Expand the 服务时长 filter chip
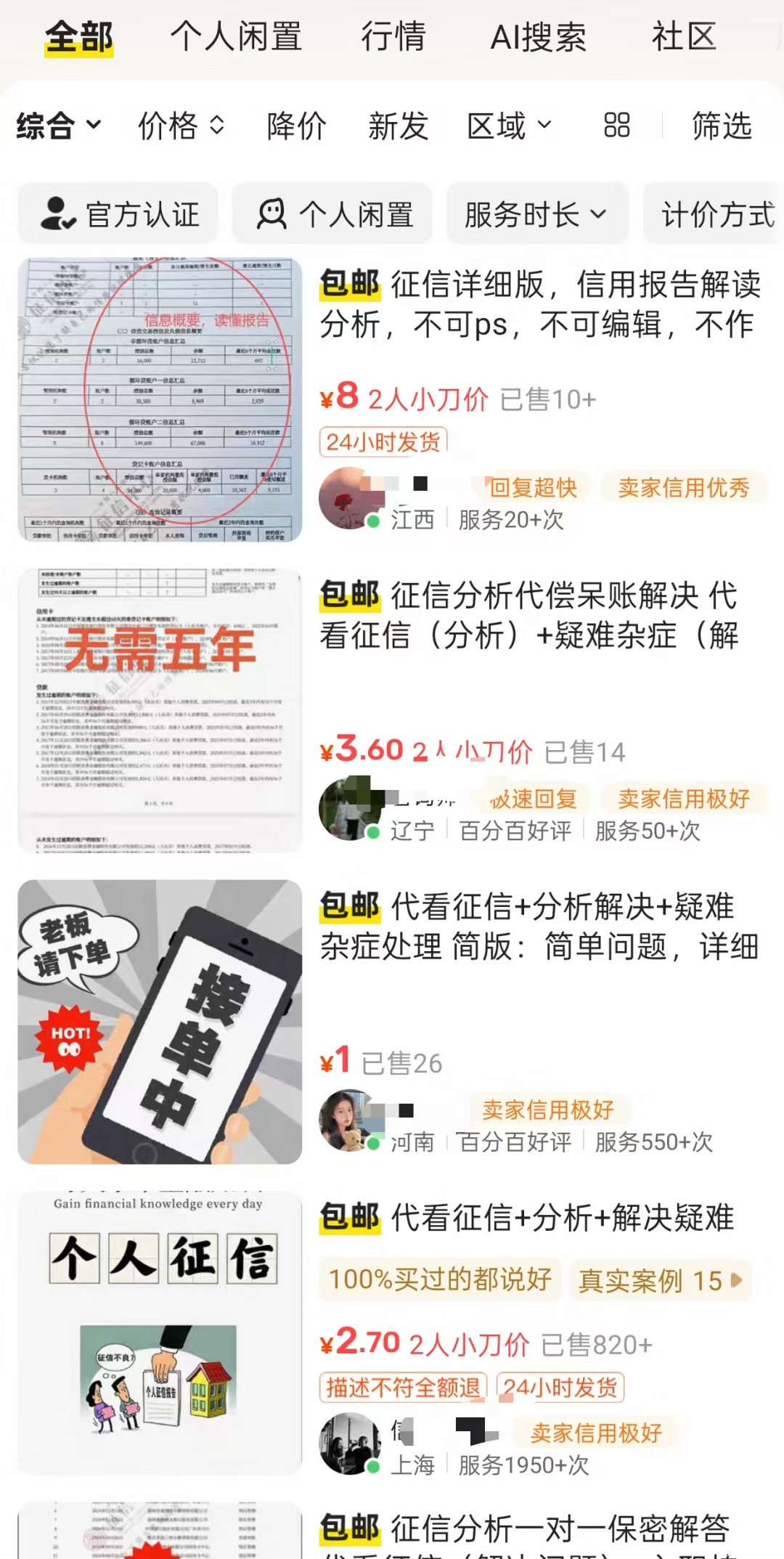Viewport: 784px width, 1559px height. [536, 214]
